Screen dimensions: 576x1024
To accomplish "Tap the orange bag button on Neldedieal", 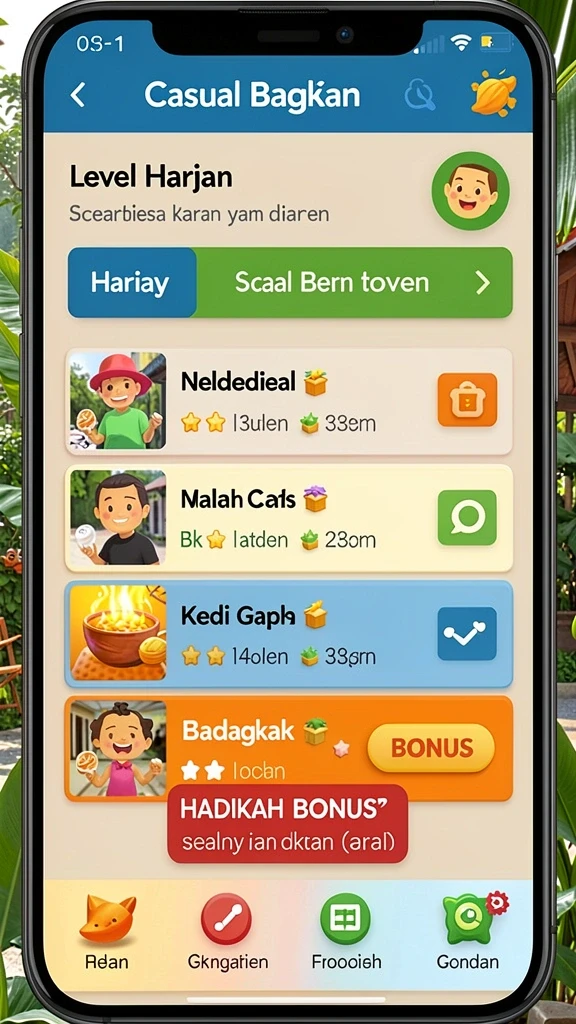I will coord(467,400).
